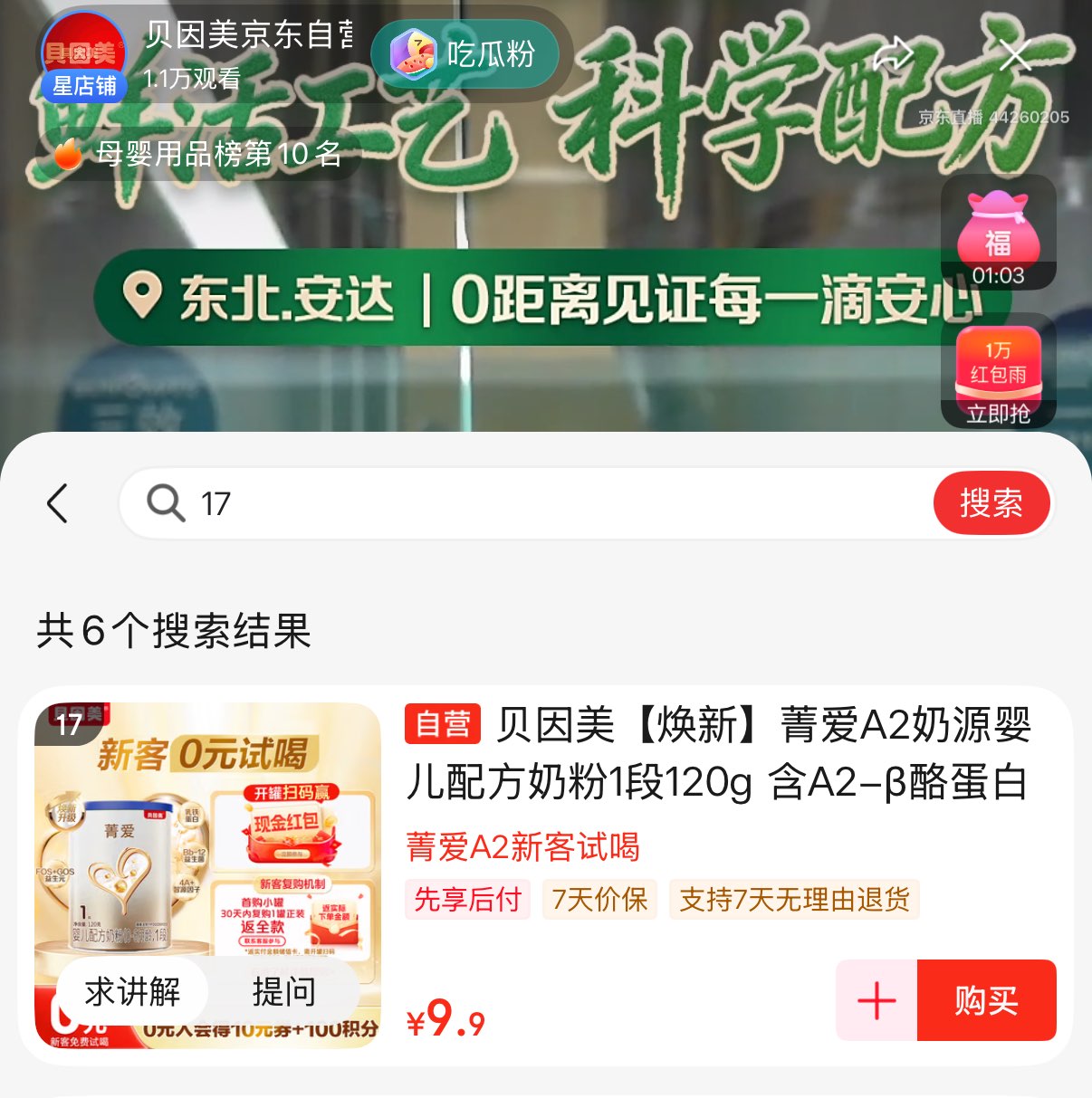The height and width of the screenshot is (1098, 1092).
Task: Open the 吃瓜粉 fan badge
Action: pyautogui.click(x=465, y=54)
